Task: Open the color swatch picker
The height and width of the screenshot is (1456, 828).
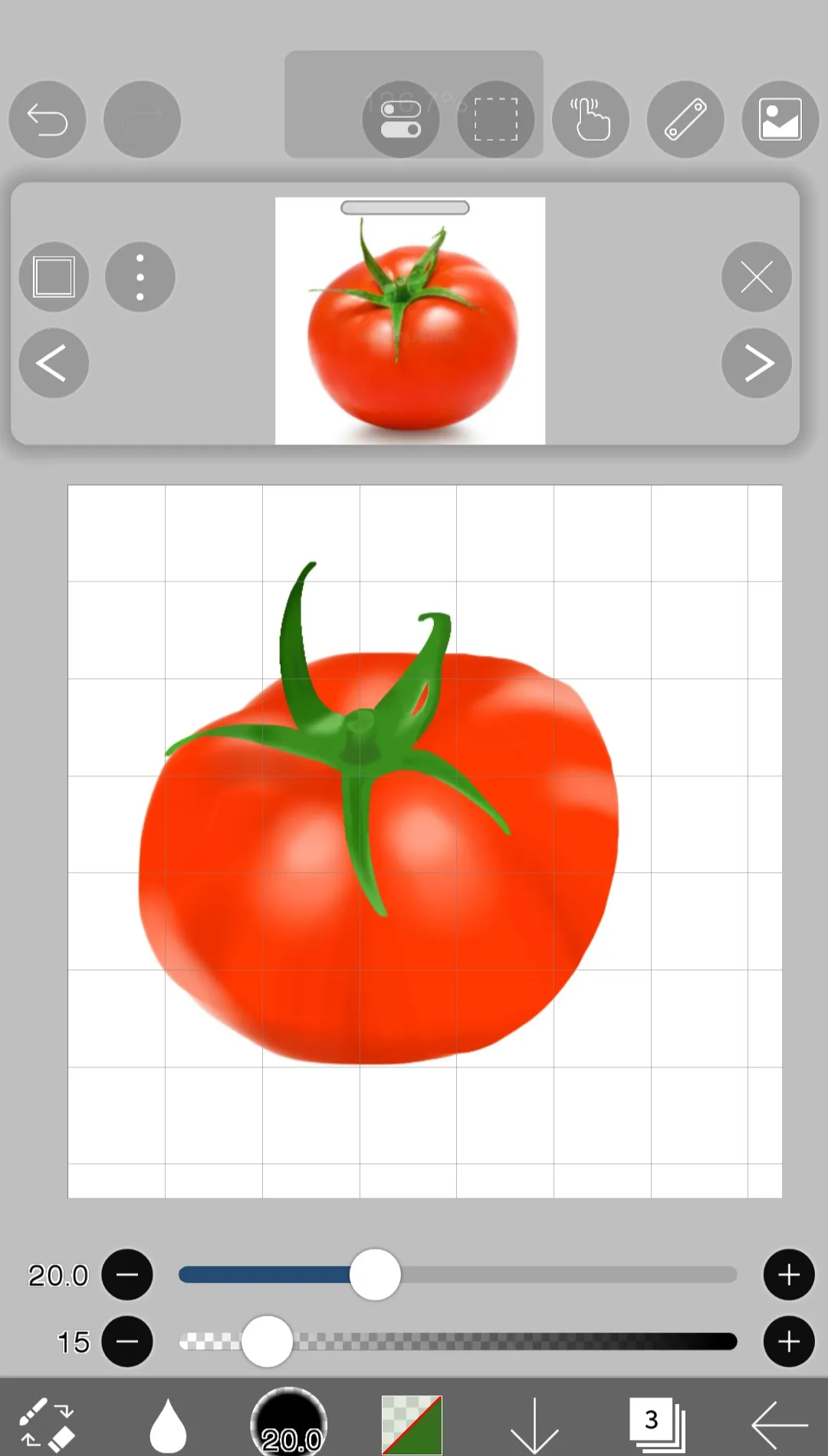Action: pyautogui.click(x=412, y=1424)
